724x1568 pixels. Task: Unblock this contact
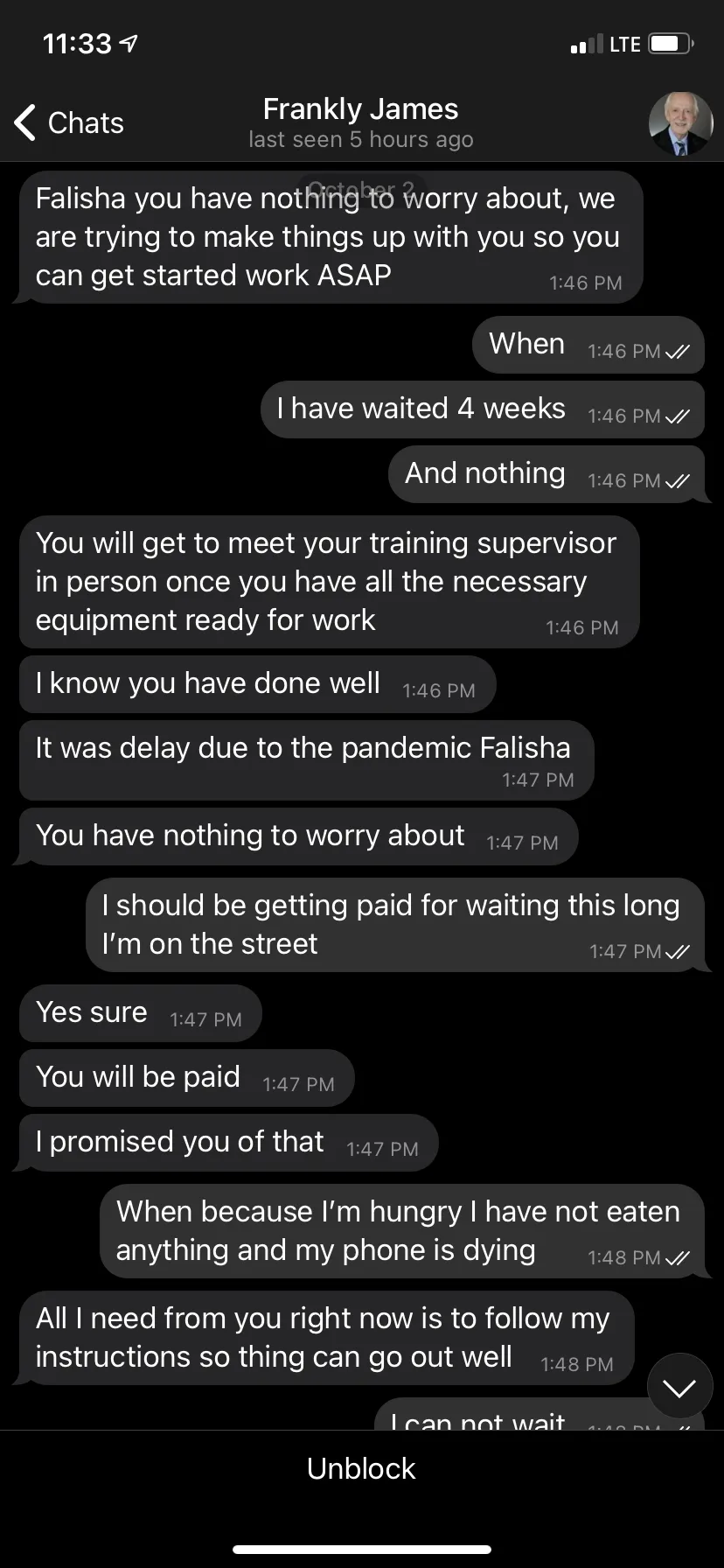click(x=361, y=1468)
